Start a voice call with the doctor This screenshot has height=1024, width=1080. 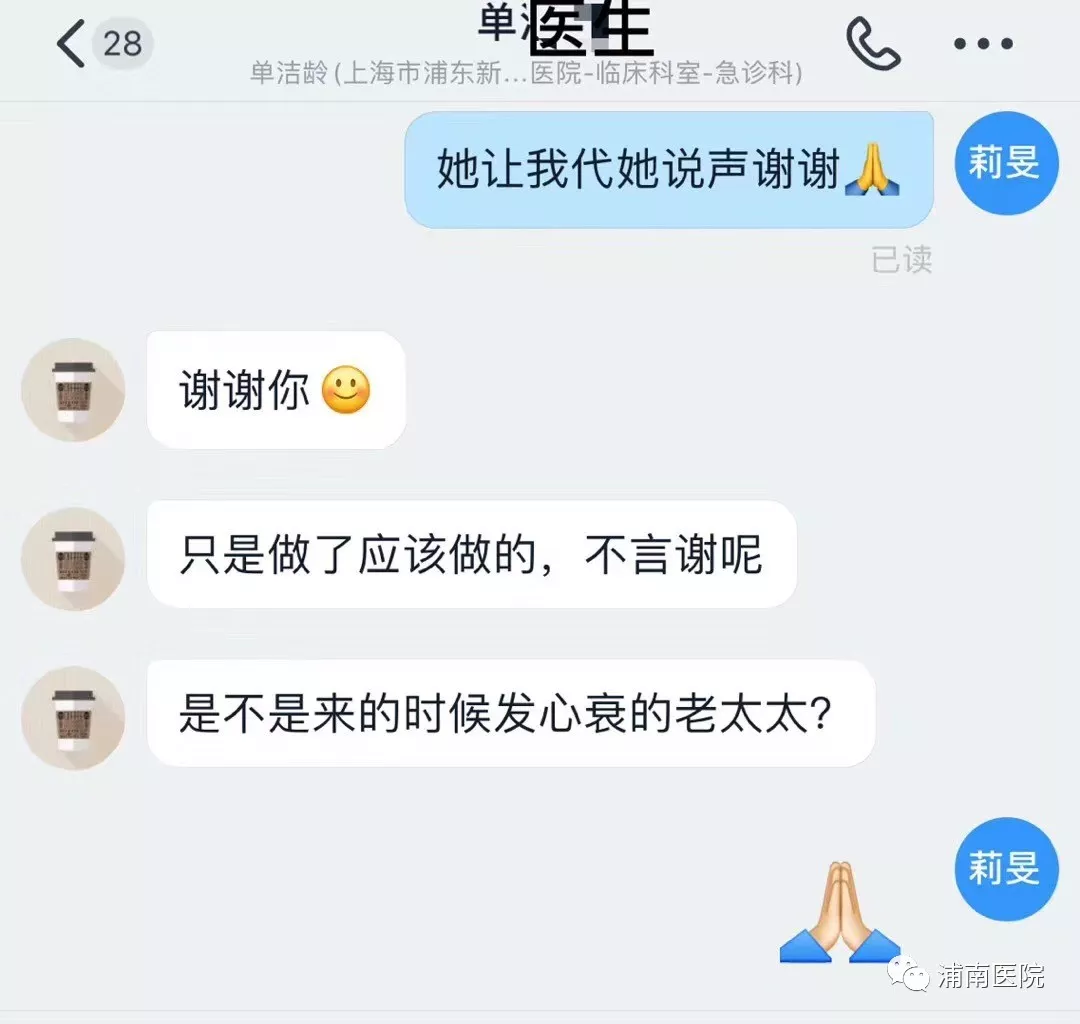point(873,43)
